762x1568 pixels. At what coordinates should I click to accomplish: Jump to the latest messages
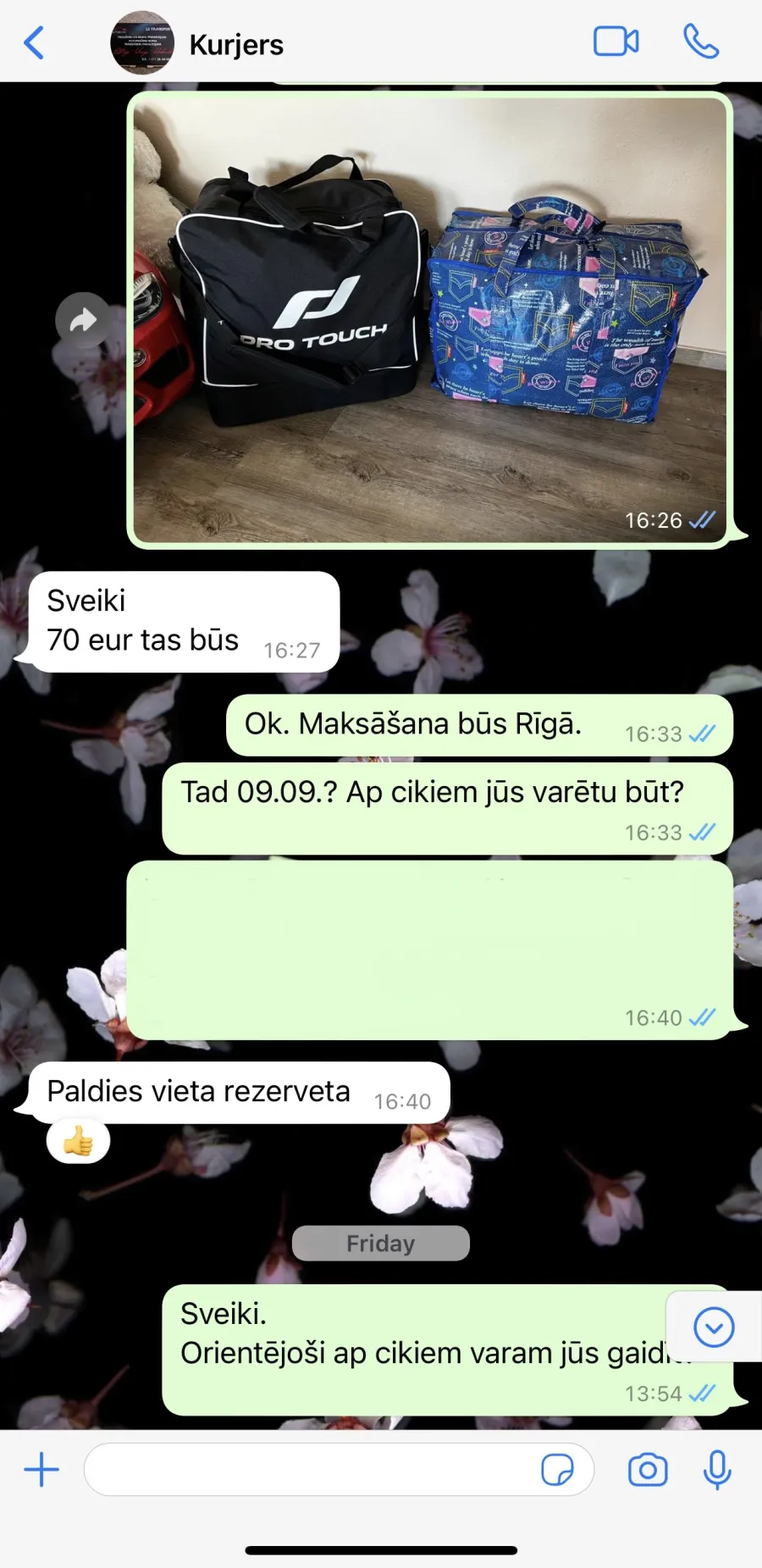tap(714, 1327)
